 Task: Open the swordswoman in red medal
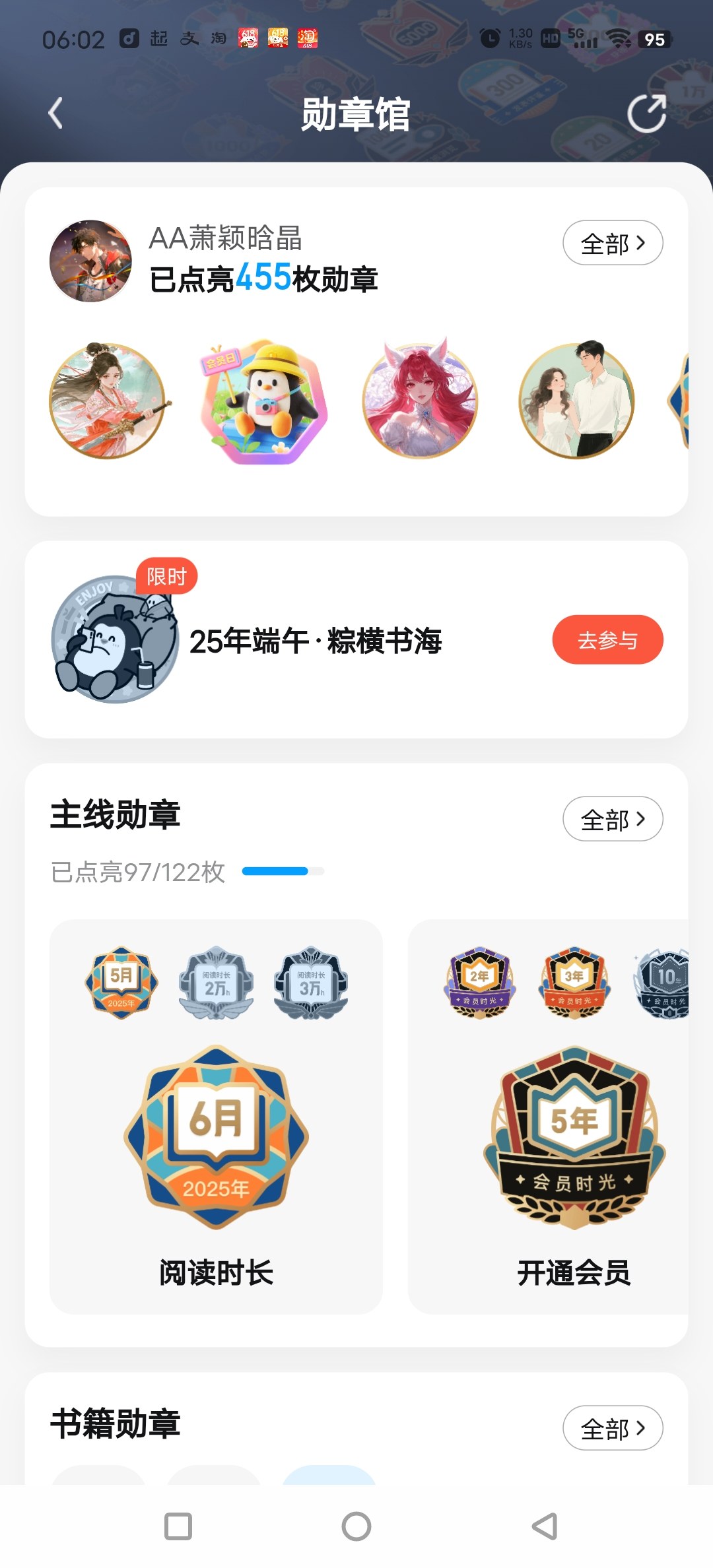[108, 401]
